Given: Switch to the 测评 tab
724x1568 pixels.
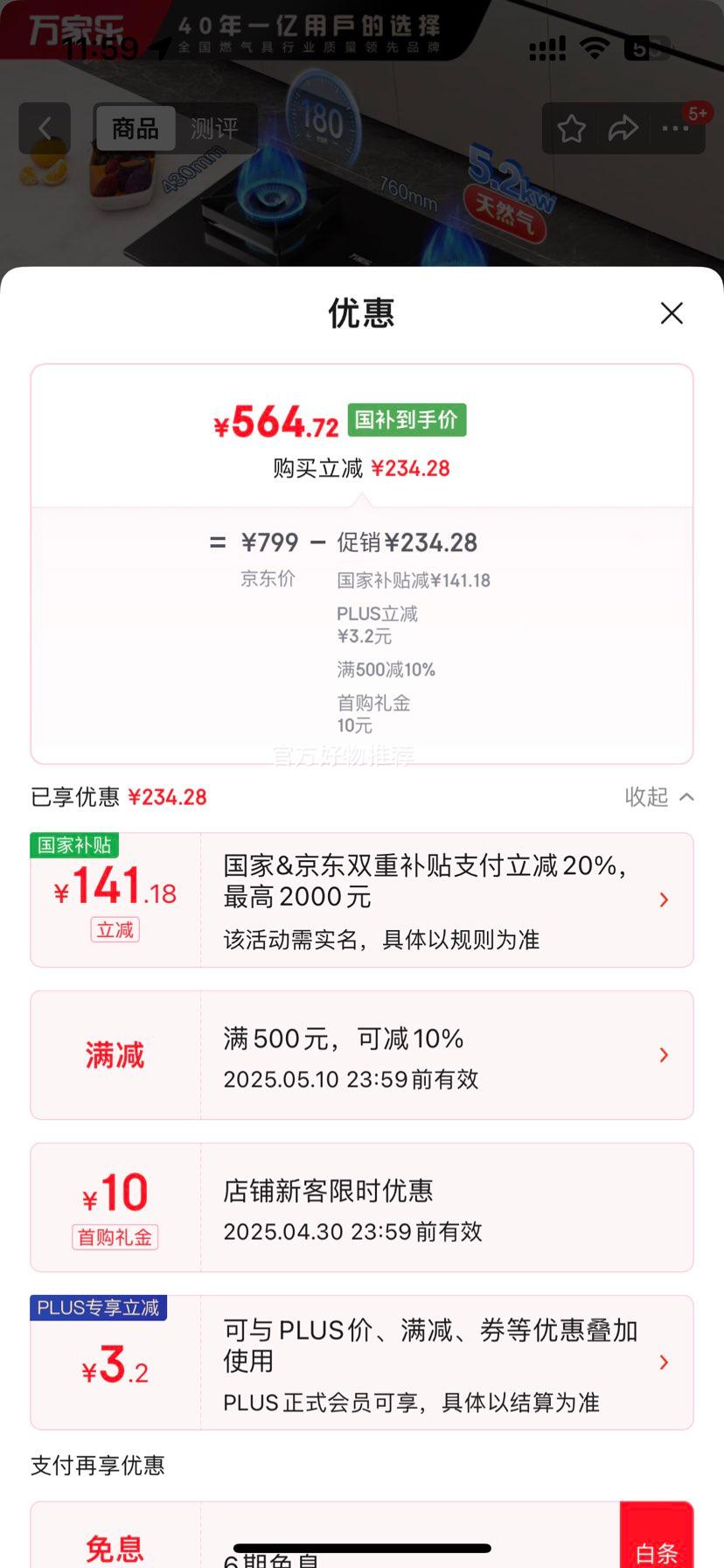Looking at the screenshot, I should [x=215, y=128].
